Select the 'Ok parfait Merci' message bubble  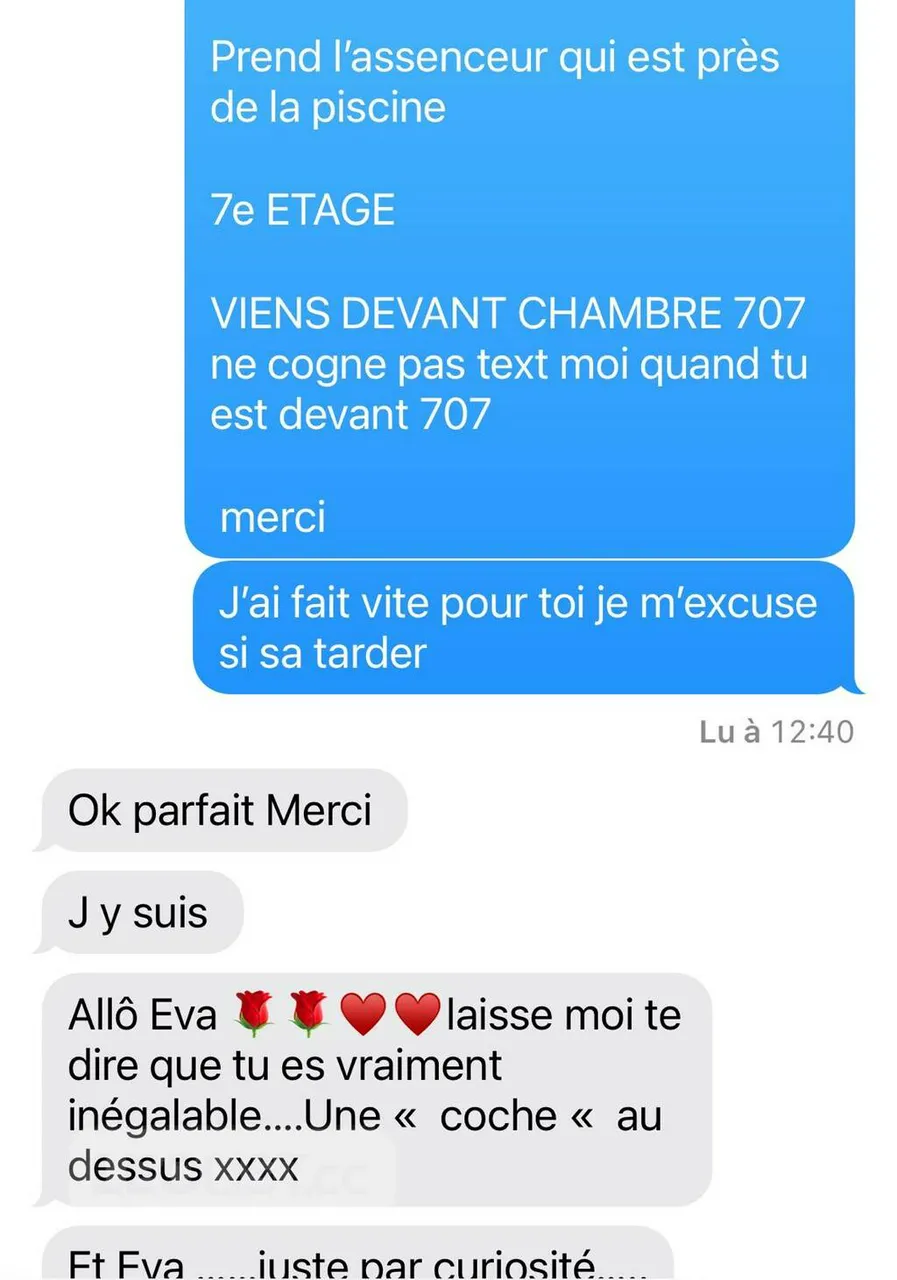pos(222,812)
